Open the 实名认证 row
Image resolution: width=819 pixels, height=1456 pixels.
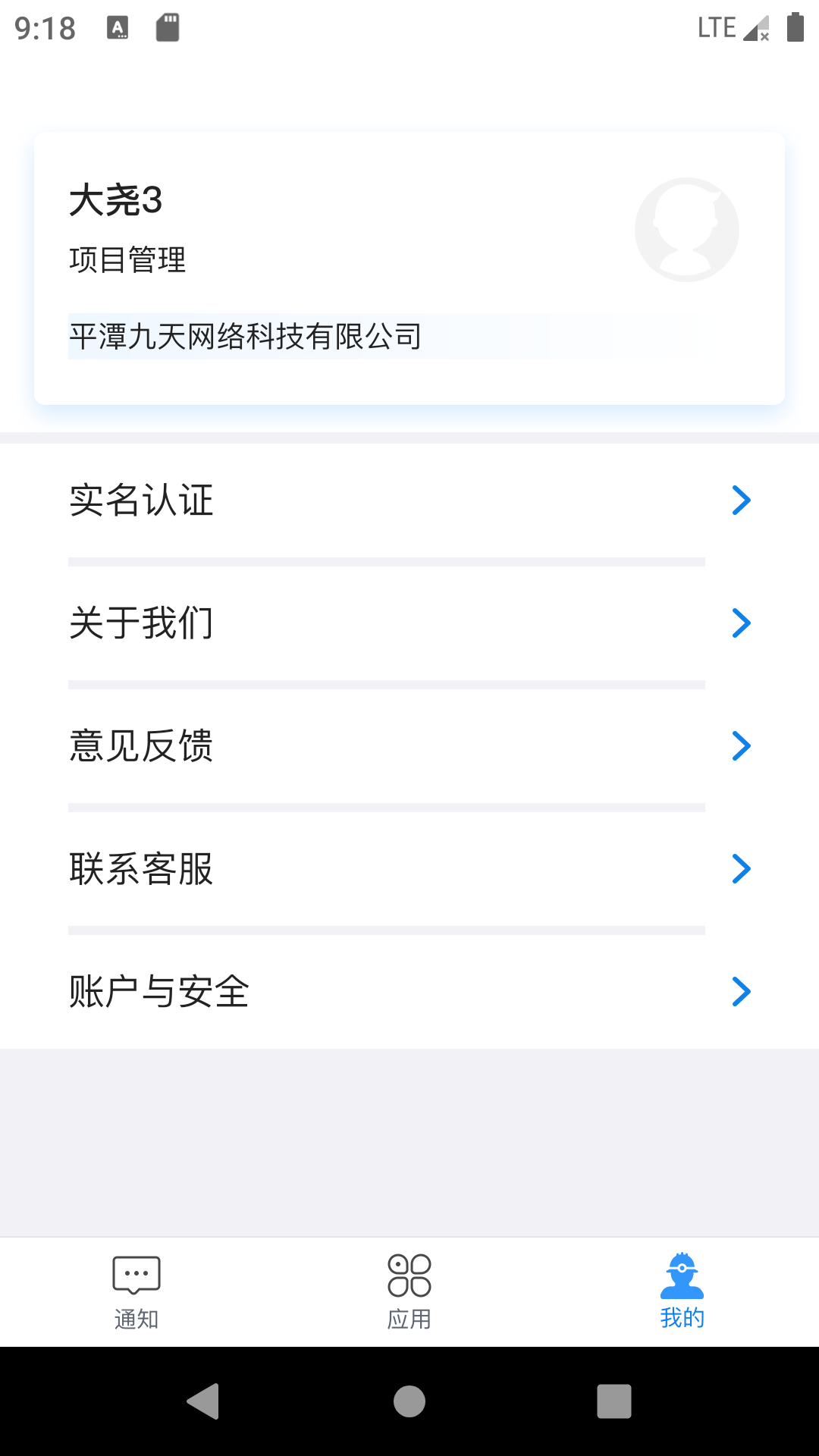[409, 500]
